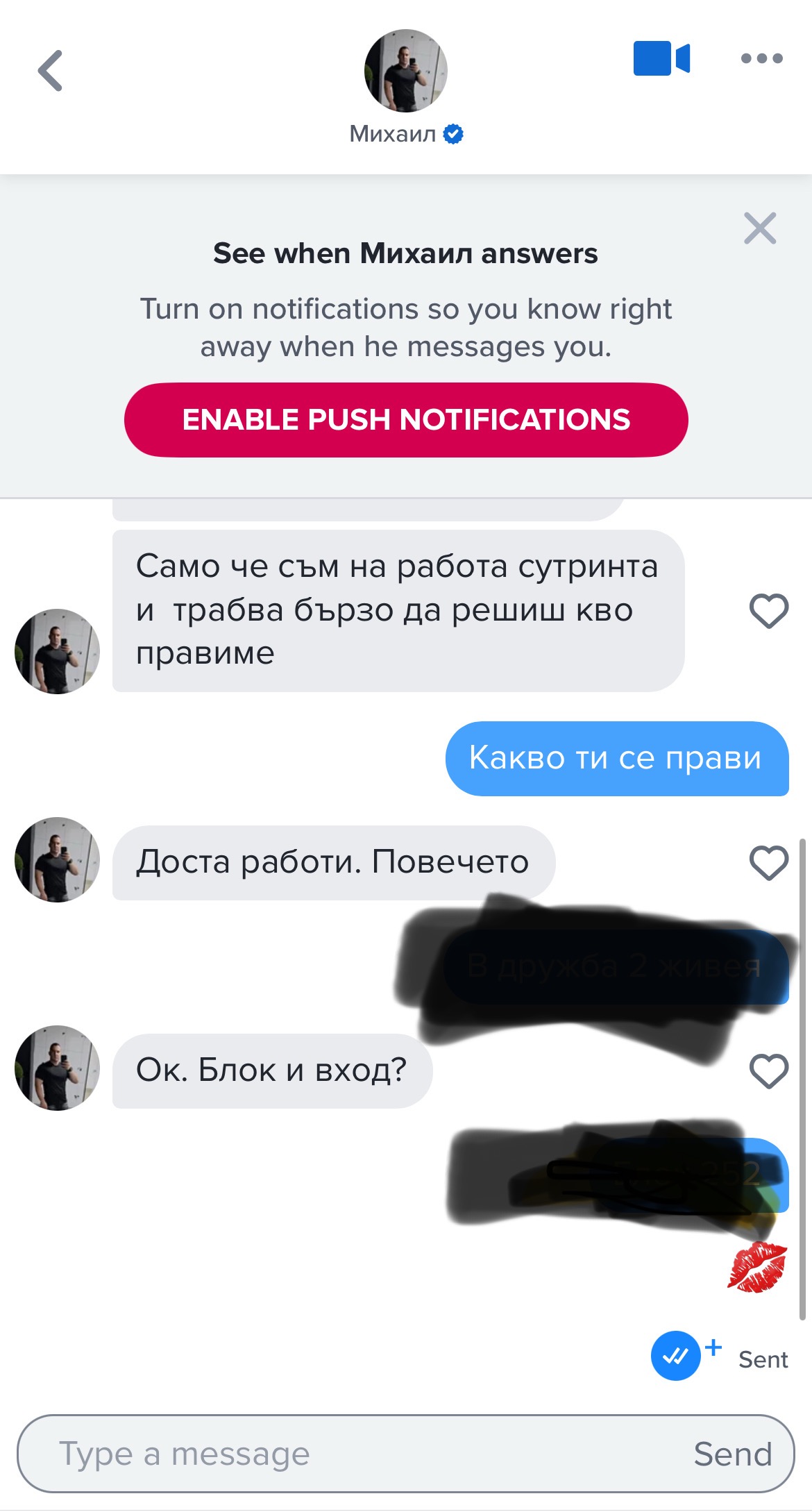Viewport: 812px width, 1512px height.
Task: Tap Enable Push Notifications button
Action: [x=406, y=420]
